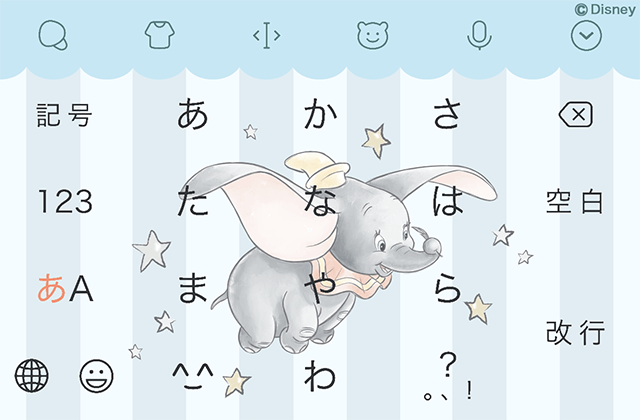The image size is (640, 420).
Task: Type the か kana key
Action: 320,116
